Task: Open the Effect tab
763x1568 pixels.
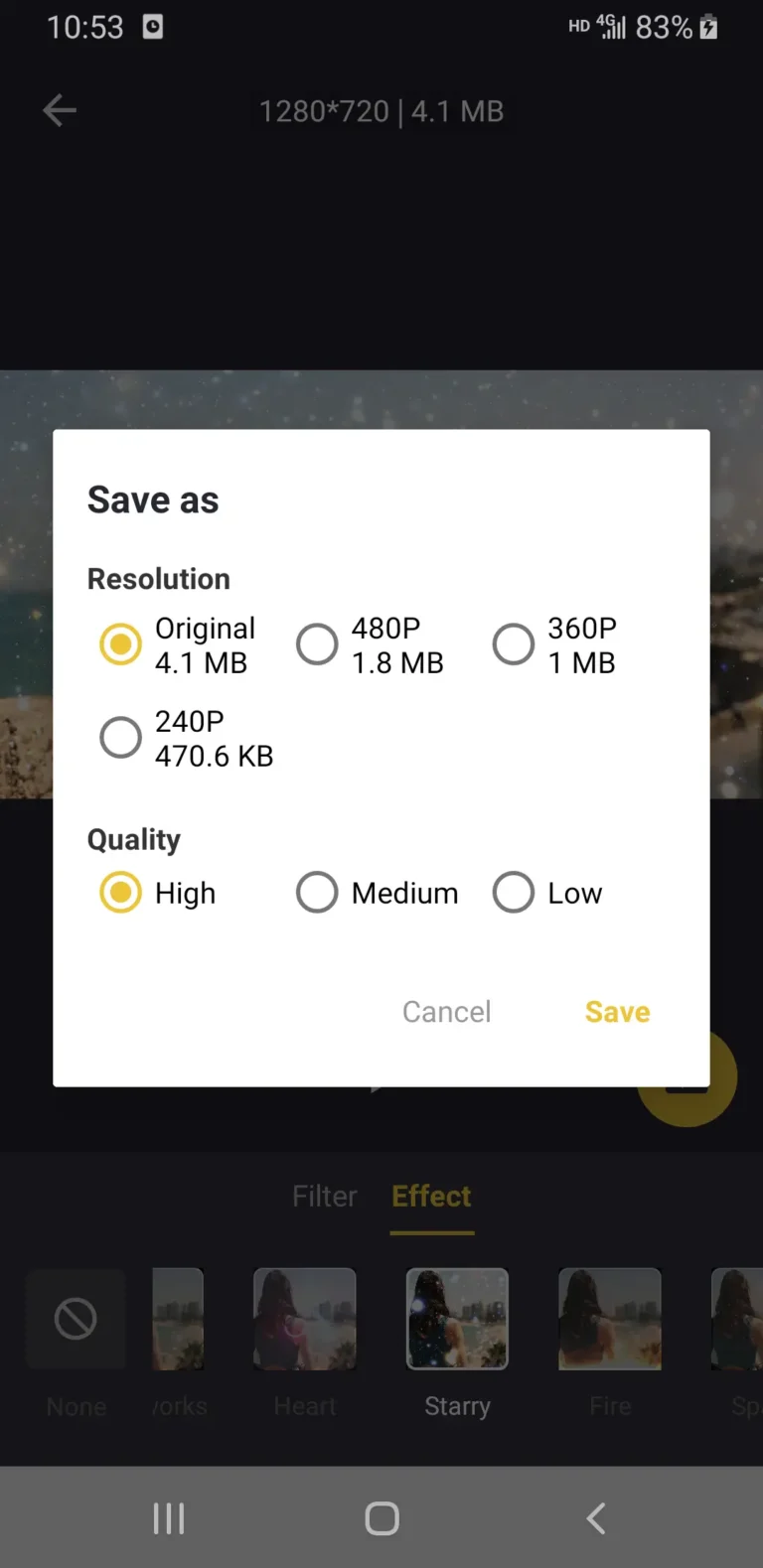Action: coord(430,1196)
